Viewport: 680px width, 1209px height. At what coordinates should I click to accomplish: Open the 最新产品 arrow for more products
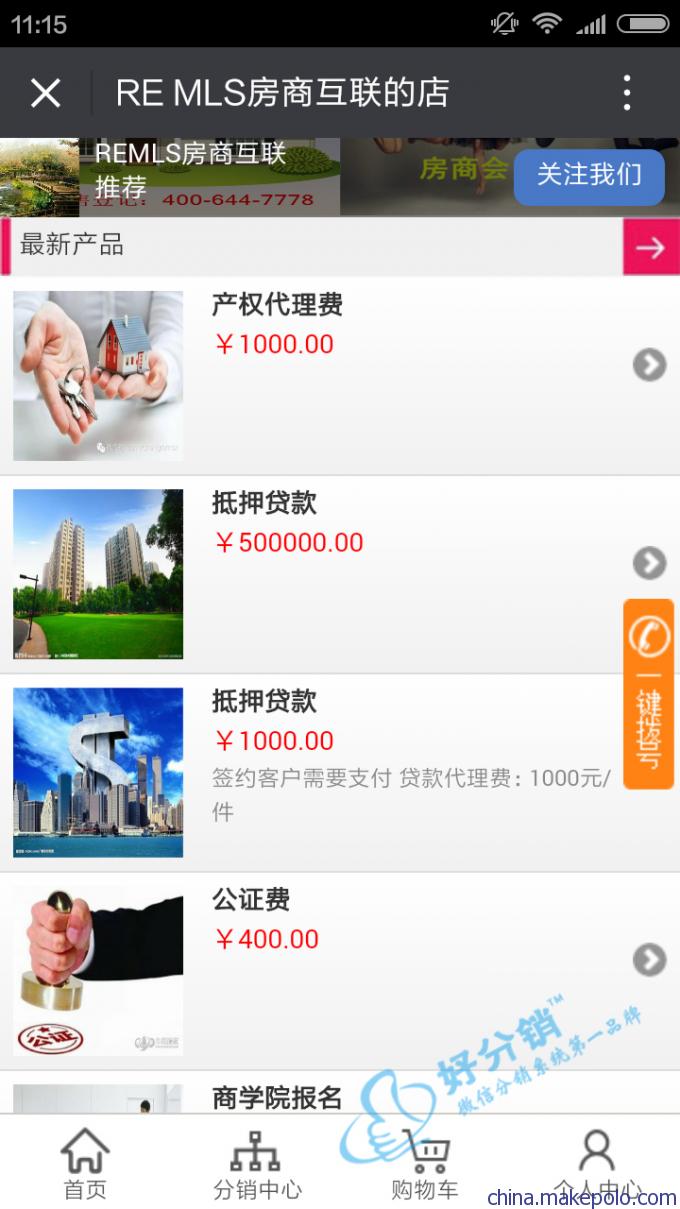pos(650,247)
